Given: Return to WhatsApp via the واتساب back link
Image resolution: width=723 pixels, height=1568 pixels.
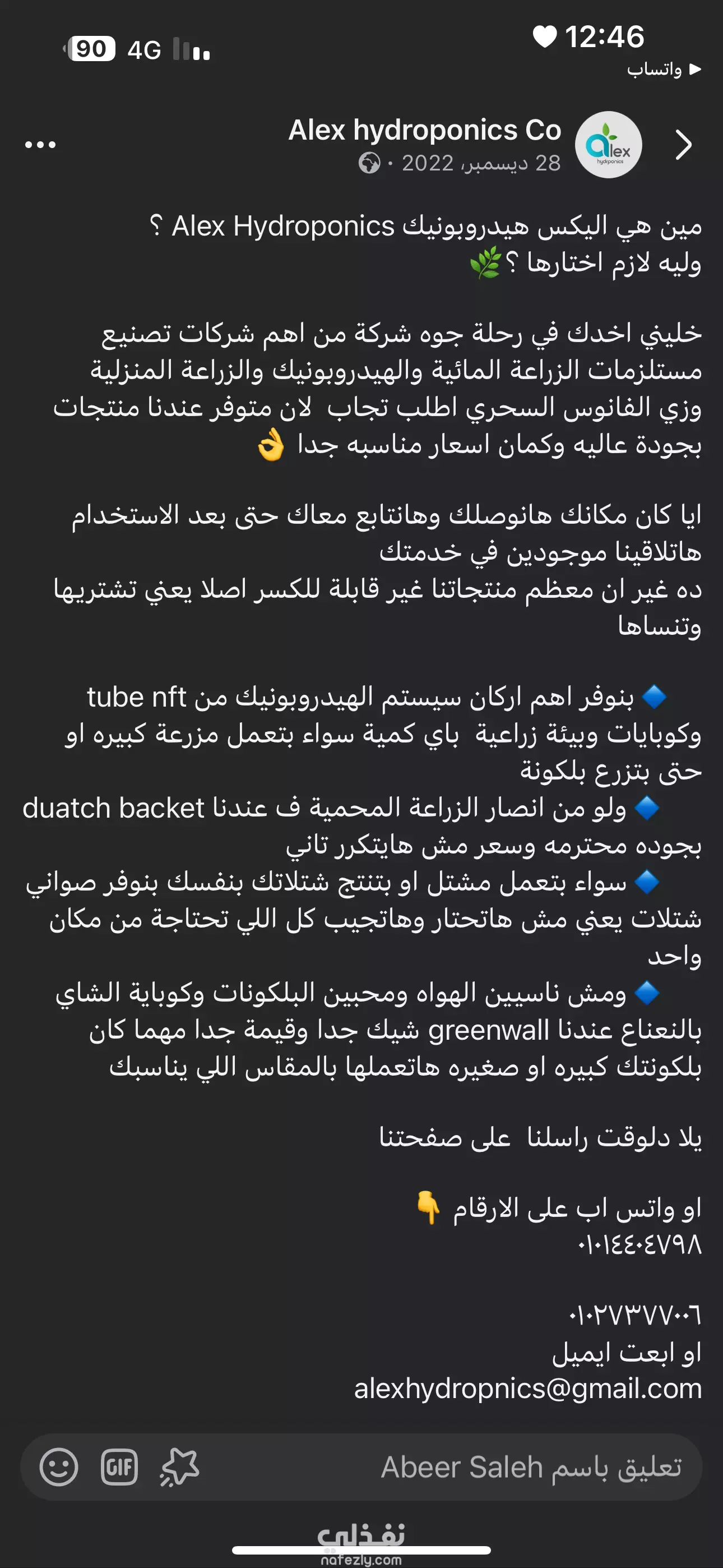Looking at the screenshot, I should click(664, 70).
